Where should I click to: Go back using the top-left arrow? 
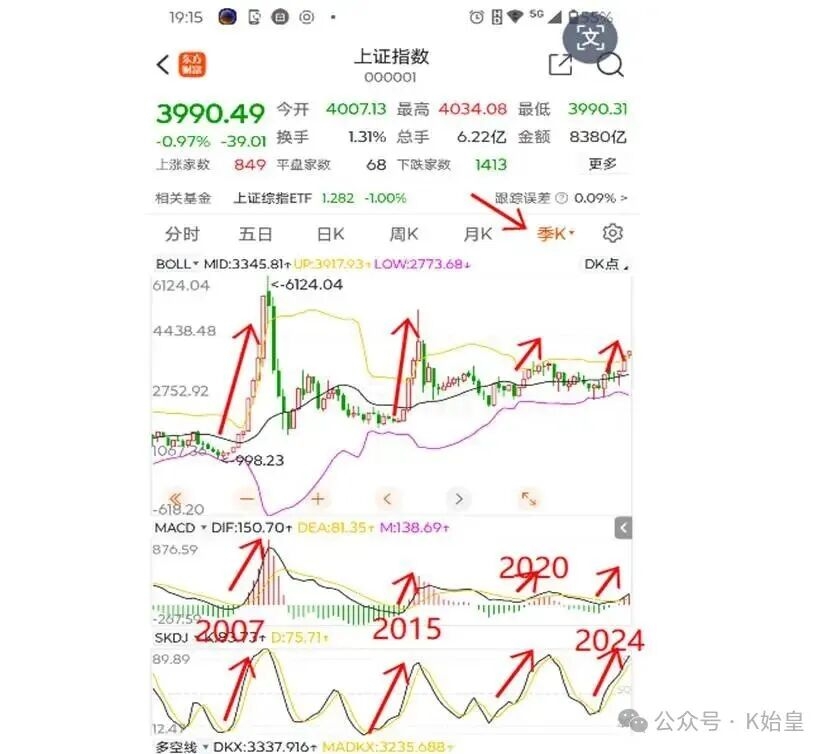pos(164,66)
